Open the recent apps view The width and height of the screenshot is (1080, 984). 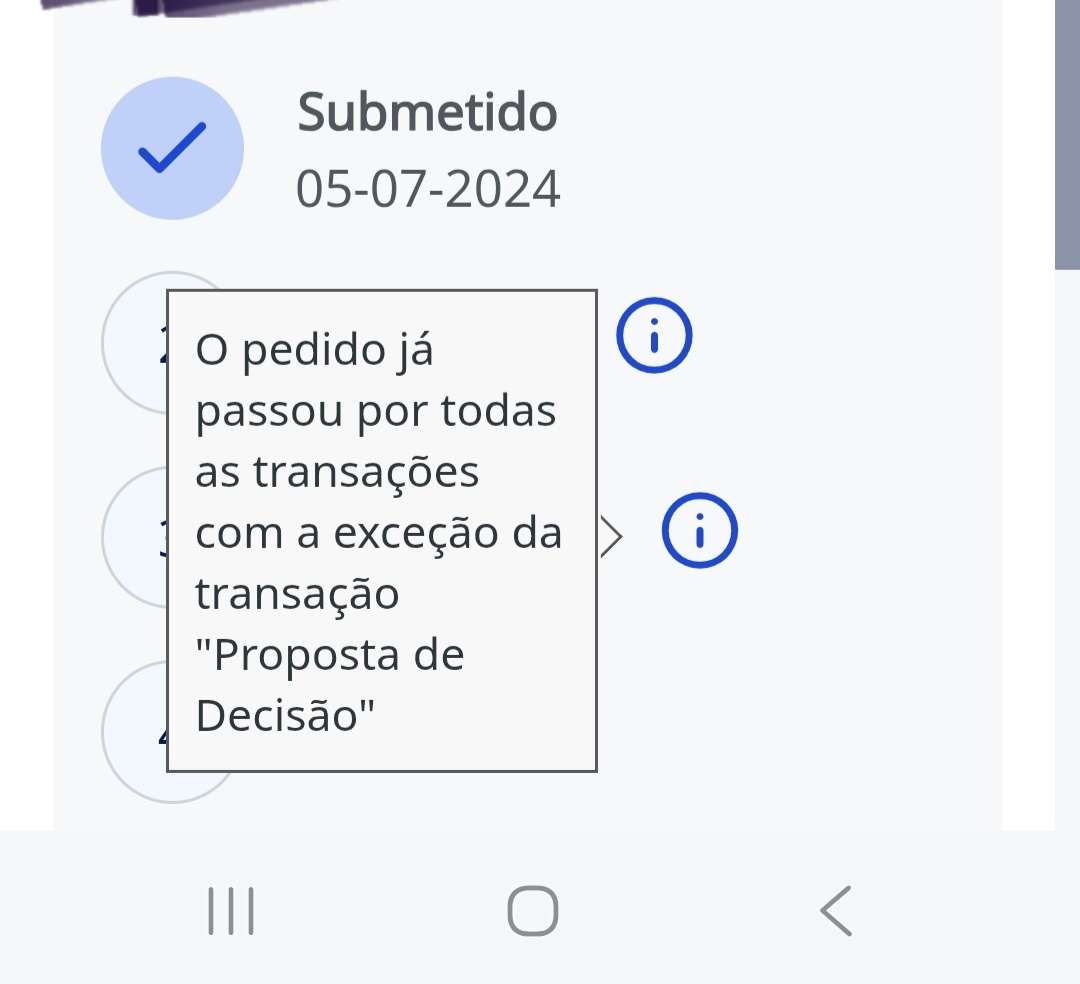[x=231, y=911]
